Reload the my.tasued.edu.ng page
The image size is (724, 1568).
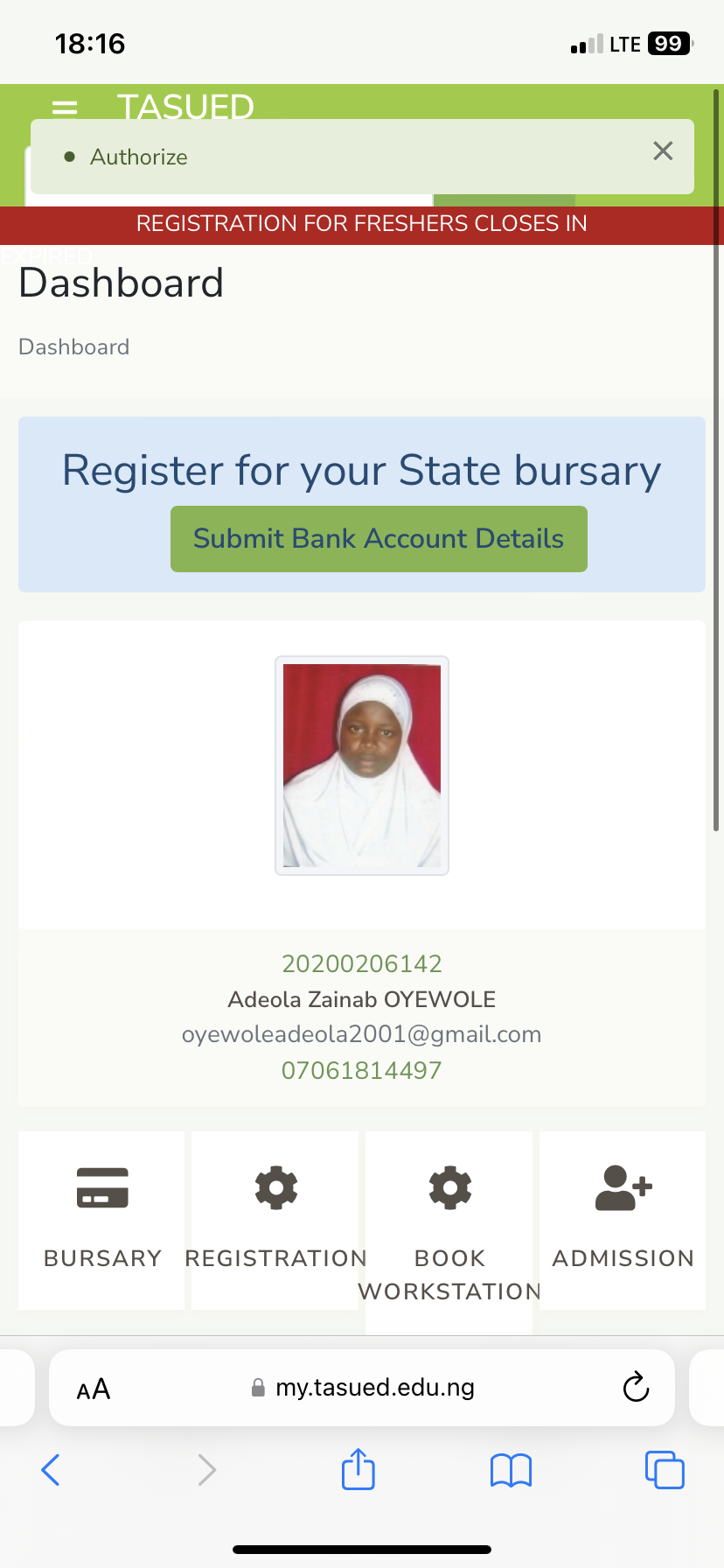coord(636,1387)
